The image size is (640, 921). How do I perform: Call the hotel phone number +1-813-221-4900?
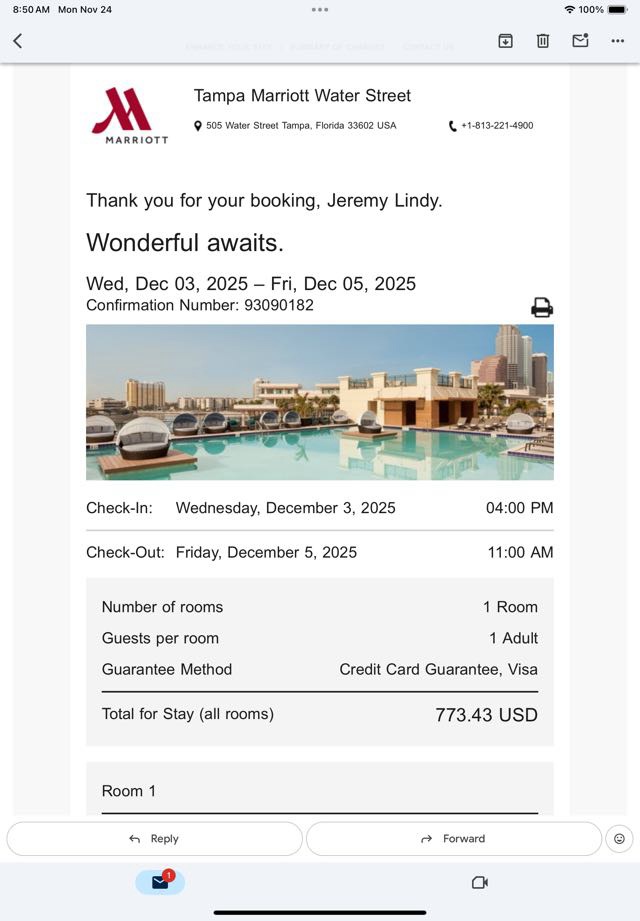[x=496, y=126]
